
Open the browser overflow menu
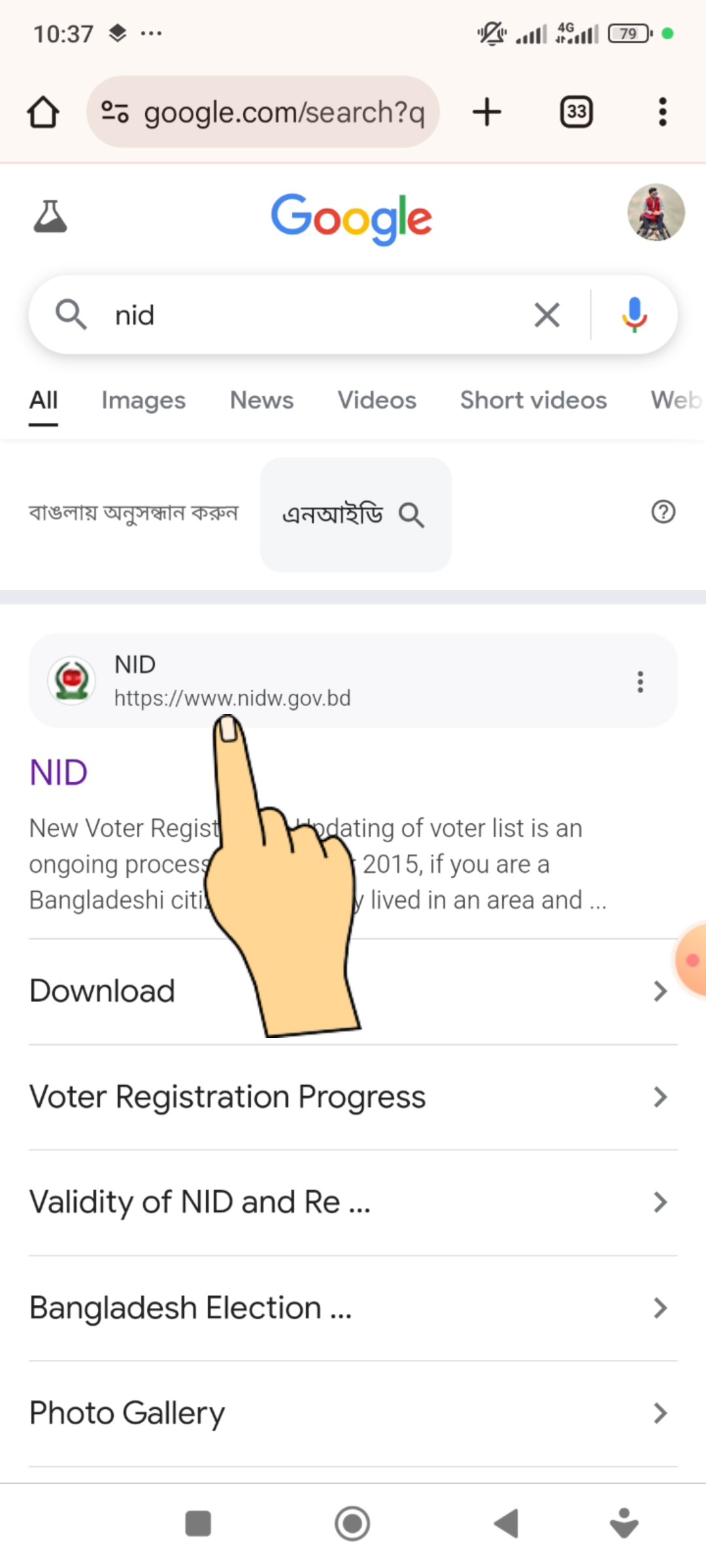662,112
